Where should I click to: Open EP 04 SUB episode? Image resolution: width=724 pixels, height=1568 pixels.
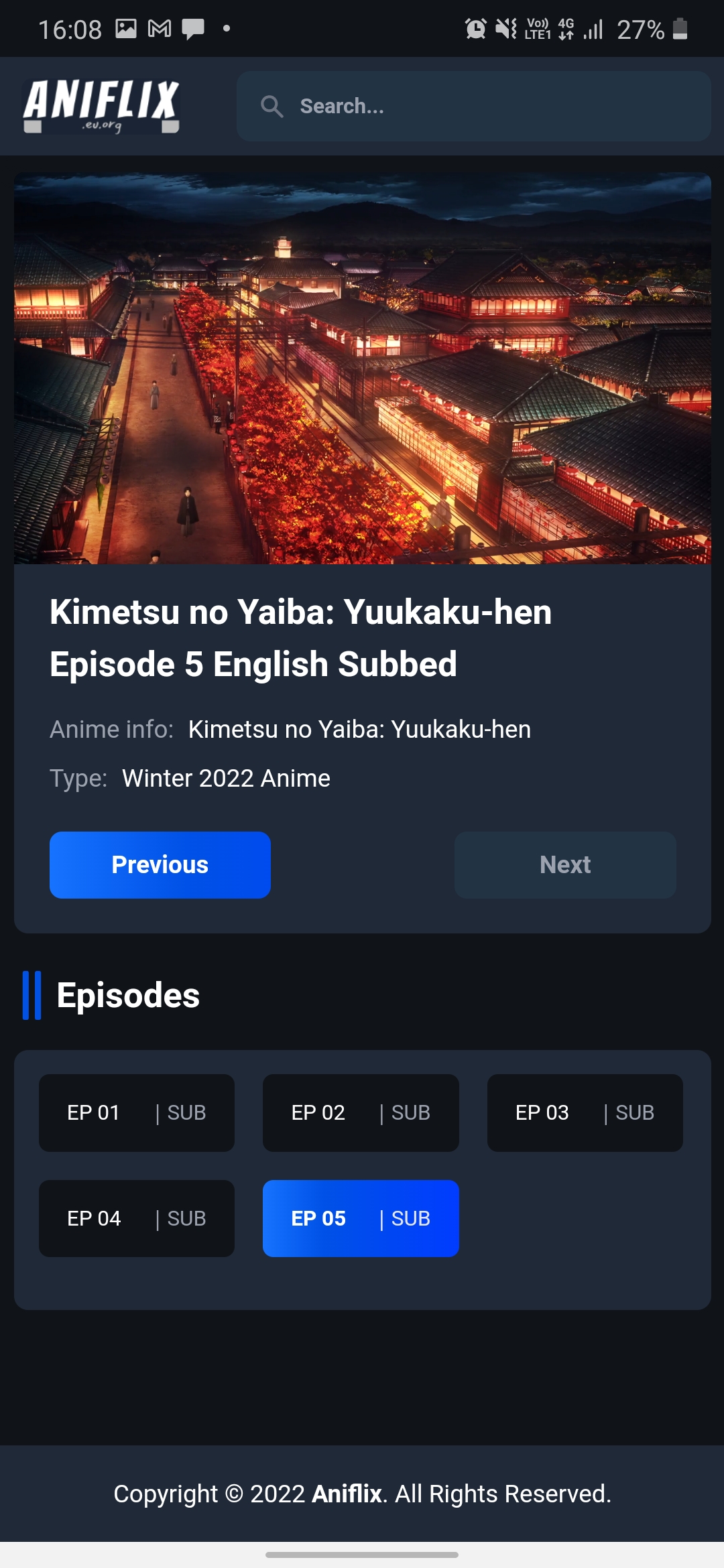coord(137,1218)
